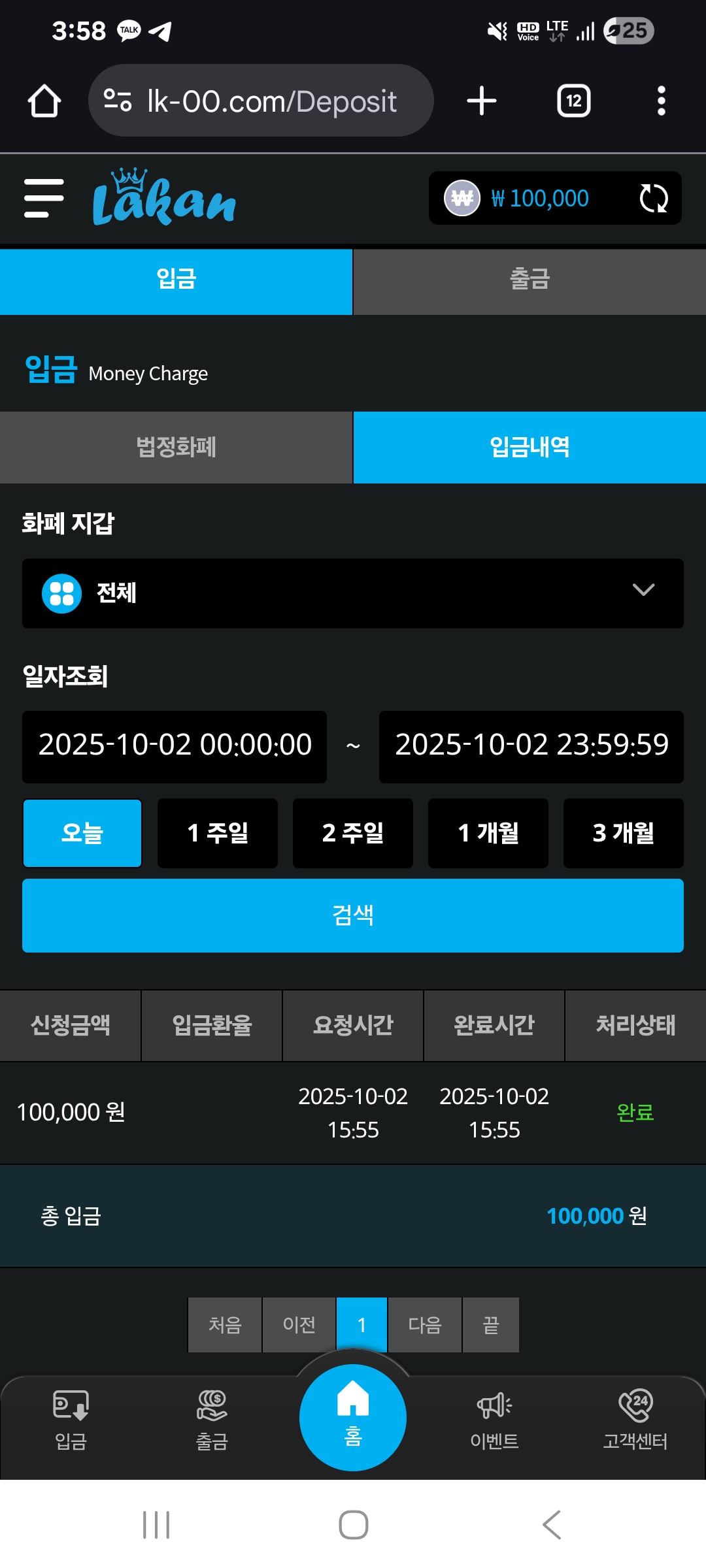706x1568 pixels.
Task: Choose the 2 주일 date range
Action: pyautogui.click(x=353, y=833)
